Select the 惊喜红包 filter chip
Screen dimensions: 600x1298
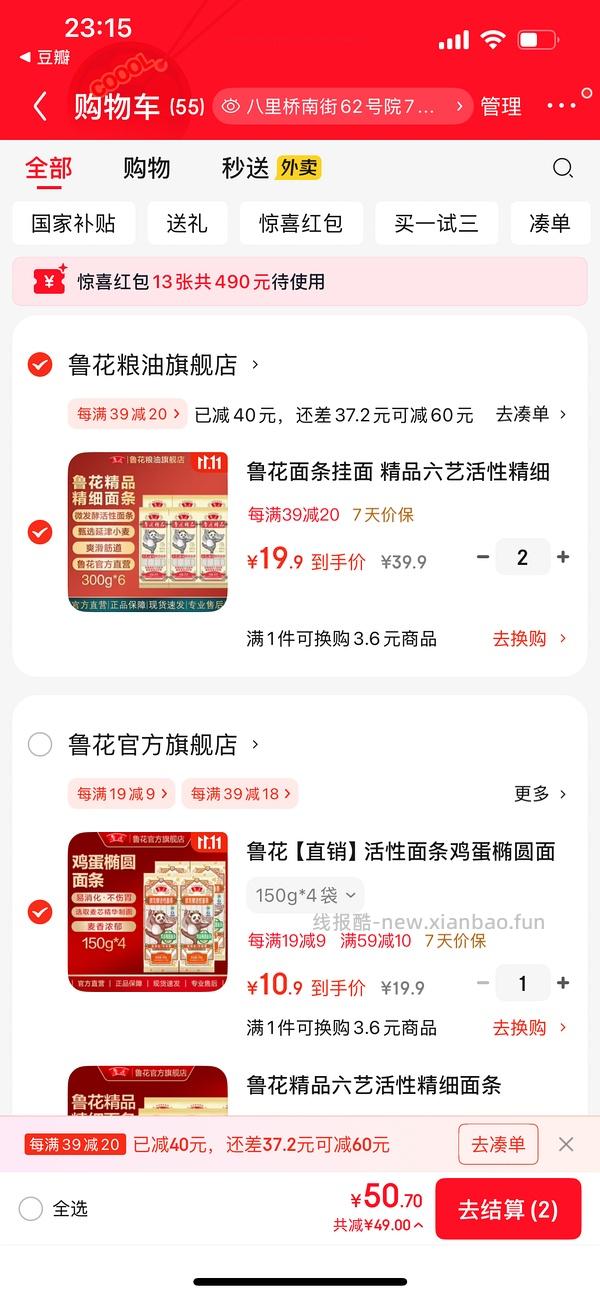(301, 223)
